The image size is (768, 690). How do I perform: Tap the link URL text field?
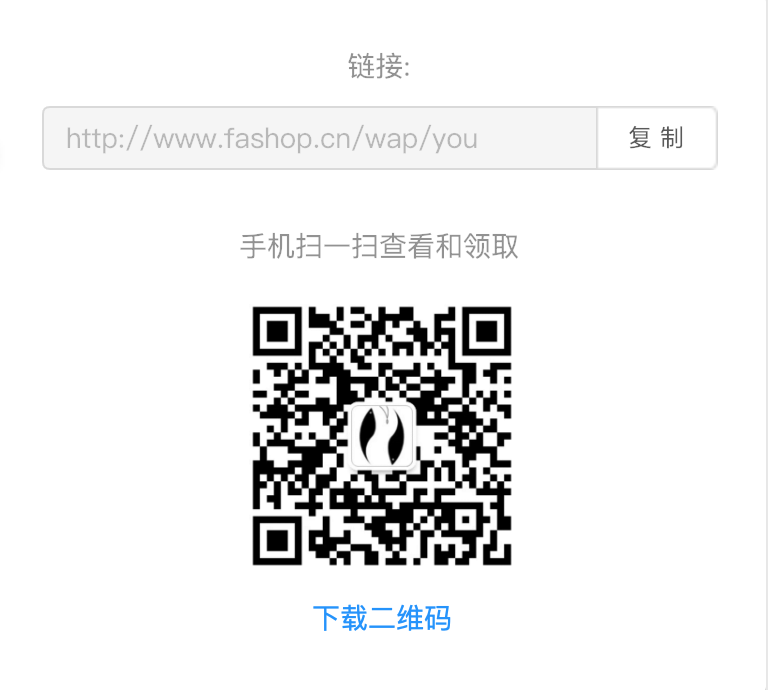[320, 138]
